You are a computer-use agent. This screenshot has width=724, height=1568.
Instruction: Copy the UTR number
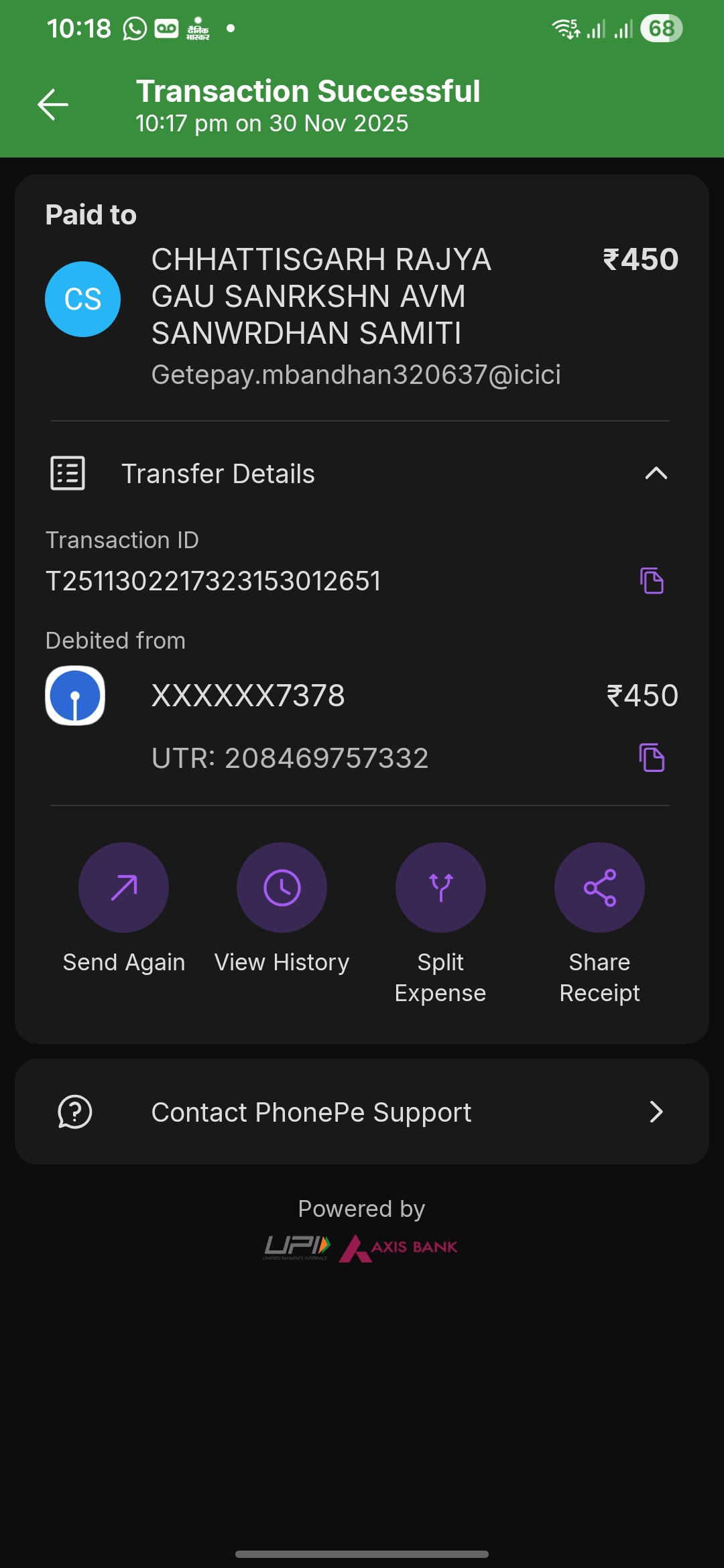[x=652, y=758]
